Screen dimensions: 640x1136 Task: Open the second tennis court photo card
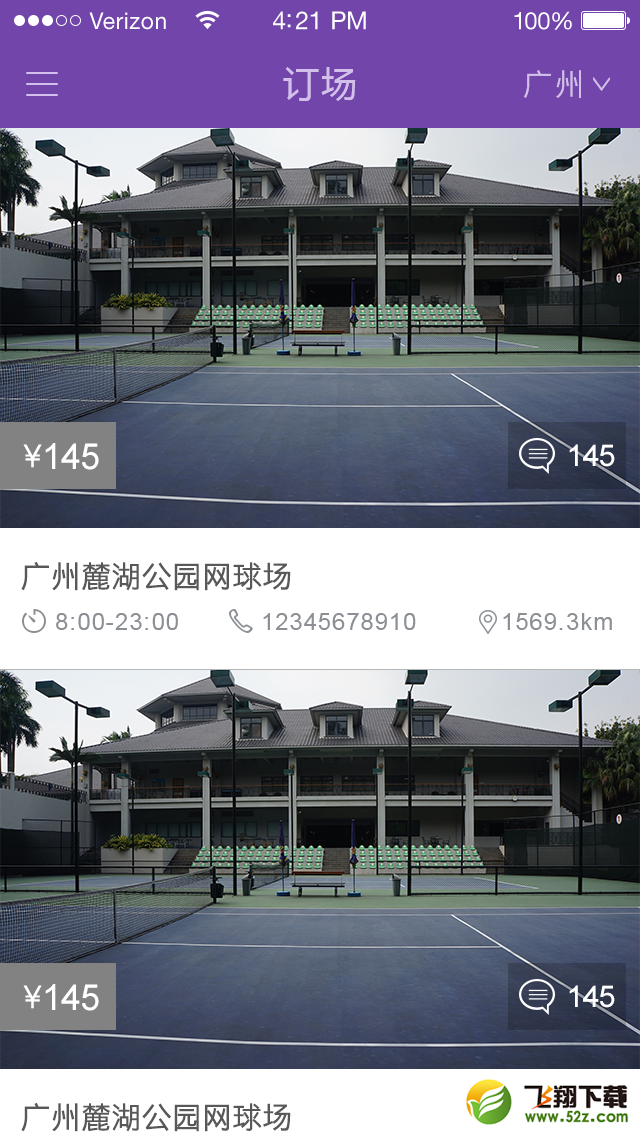(320, 869)
